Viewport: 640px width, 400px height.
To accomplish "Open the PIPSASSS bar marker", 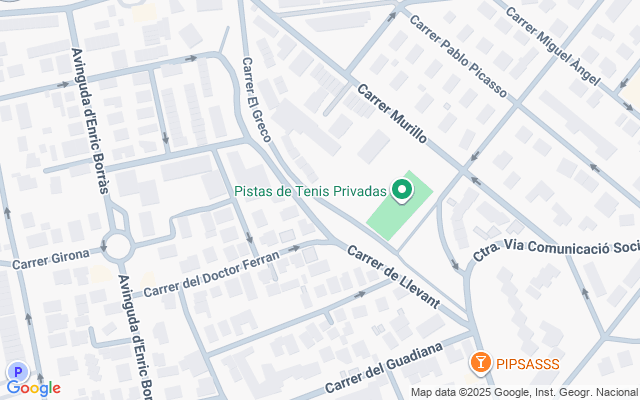I will pos(480,363).
